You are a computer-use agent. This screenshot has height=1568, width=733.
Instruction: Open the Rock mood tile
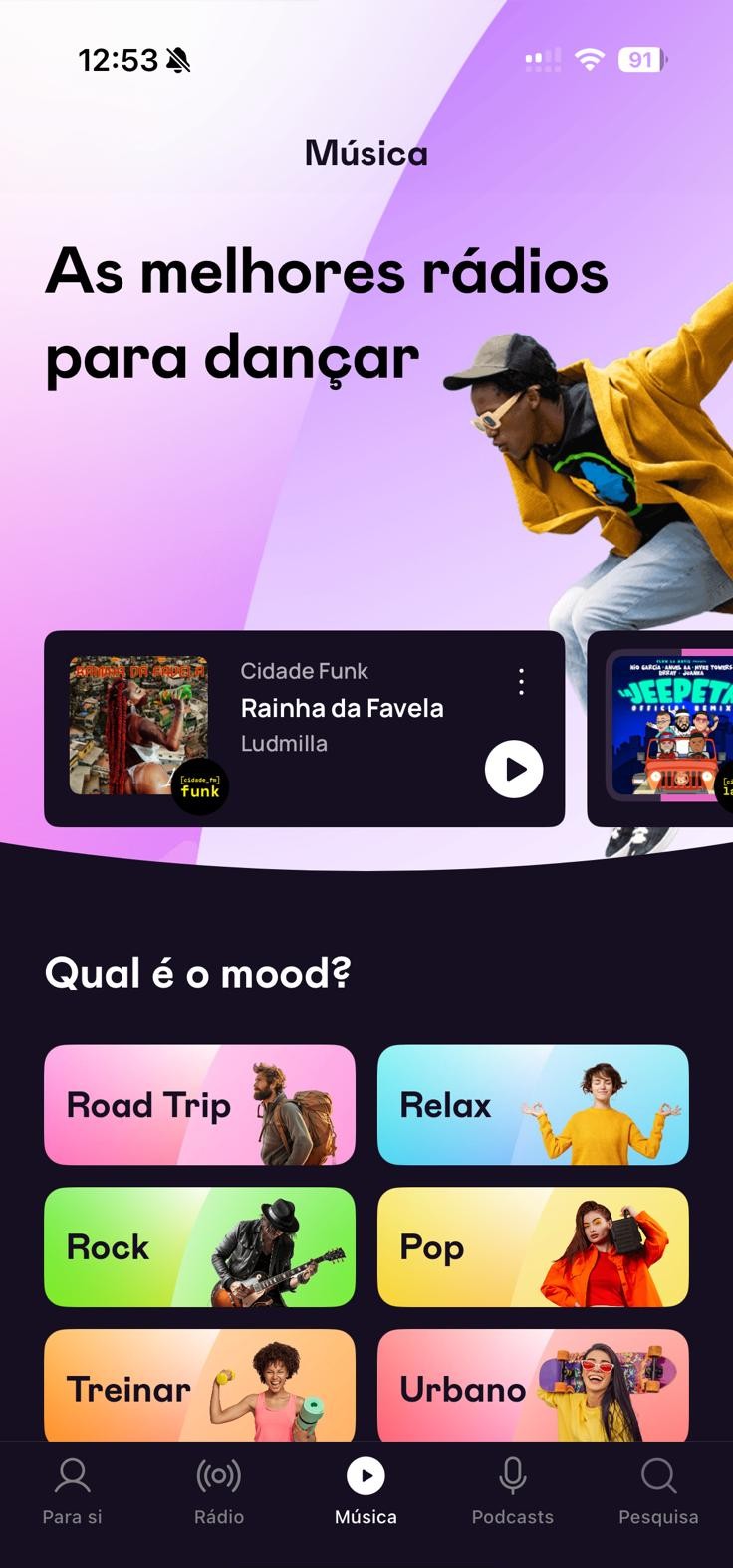coord(199,1246)
